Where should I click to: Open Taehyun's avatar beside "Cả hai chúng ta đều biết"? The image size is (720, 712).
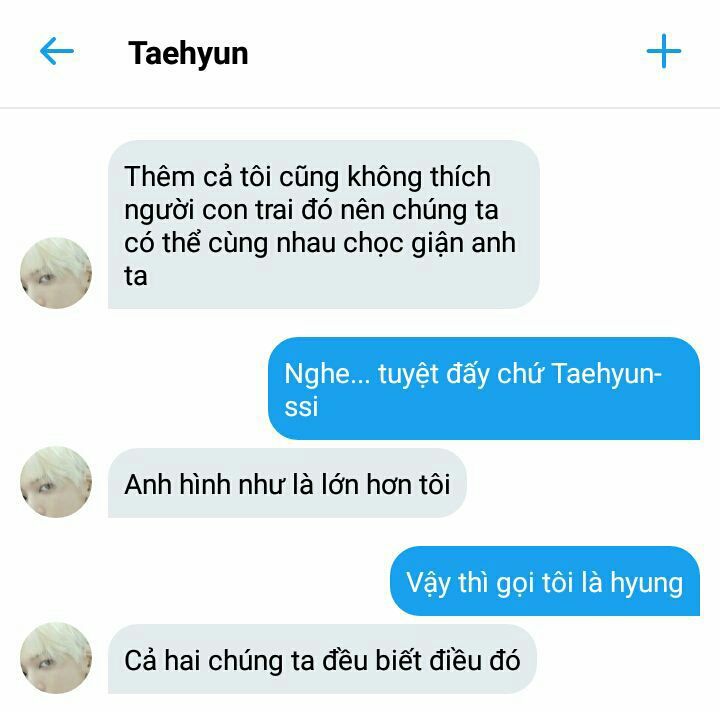pos(56,658)
